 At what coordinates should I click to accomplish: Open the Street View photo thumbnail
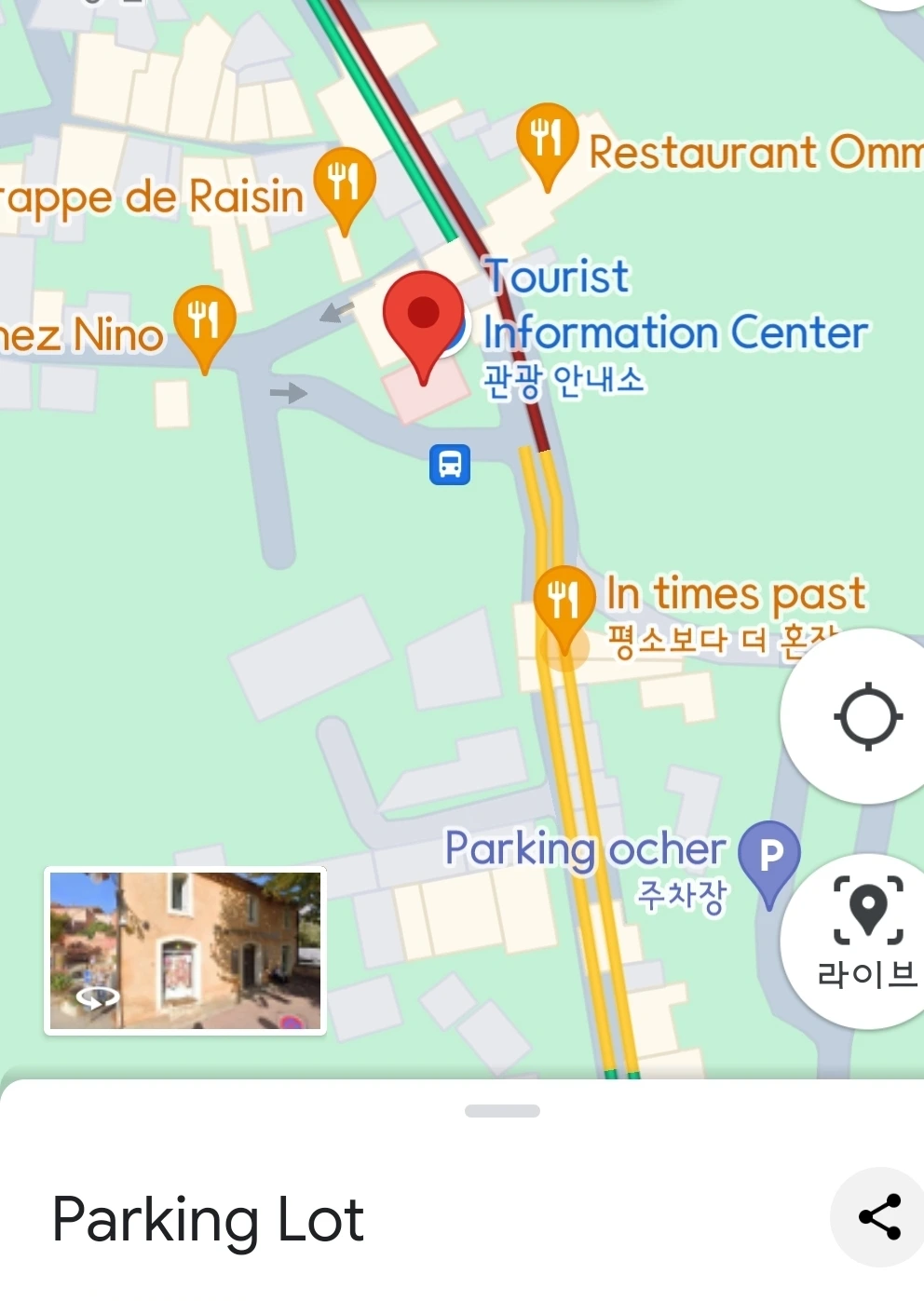[185, 951]
